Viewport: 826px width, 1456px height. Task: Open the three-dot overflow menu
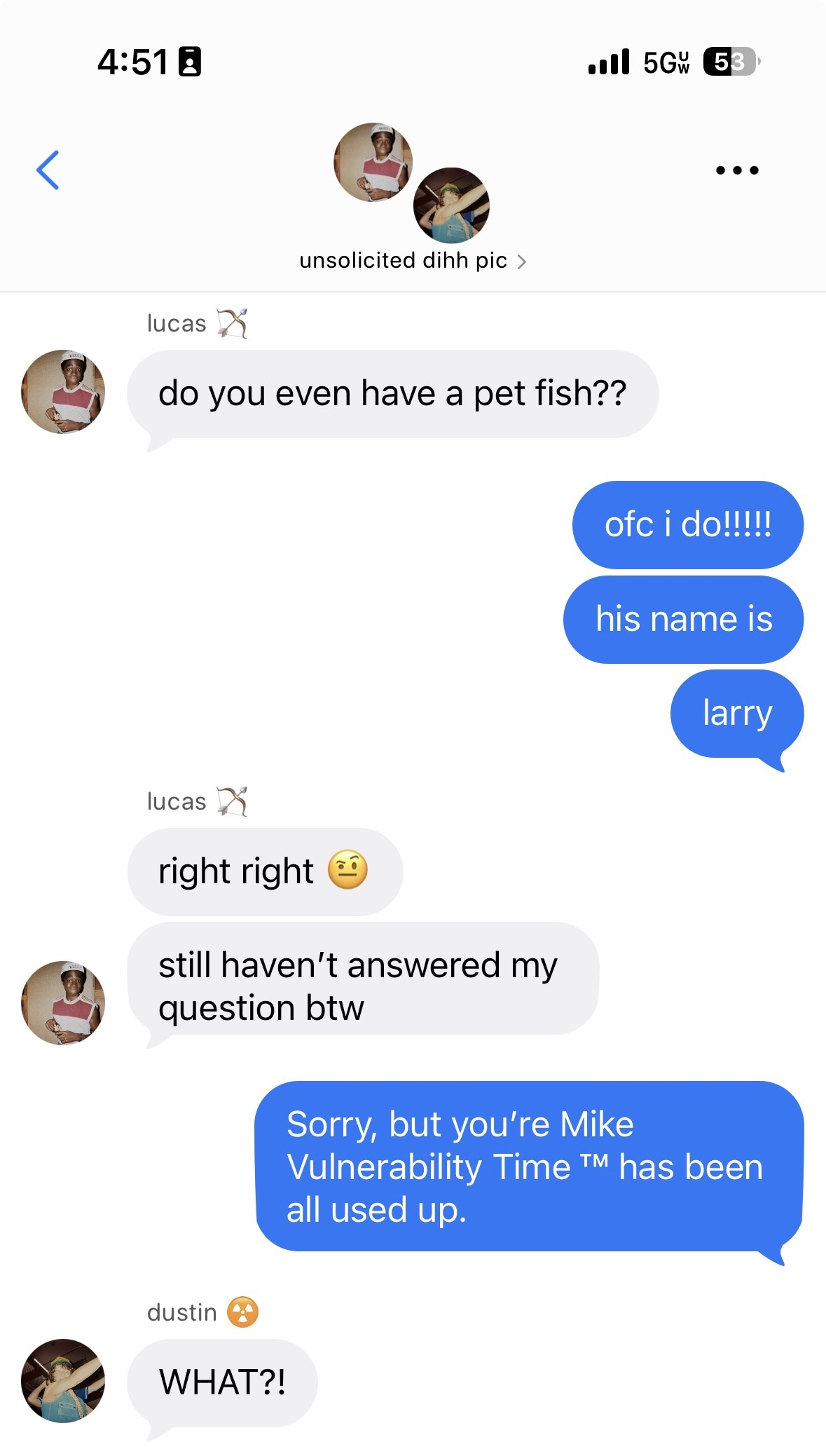point(737,170)
